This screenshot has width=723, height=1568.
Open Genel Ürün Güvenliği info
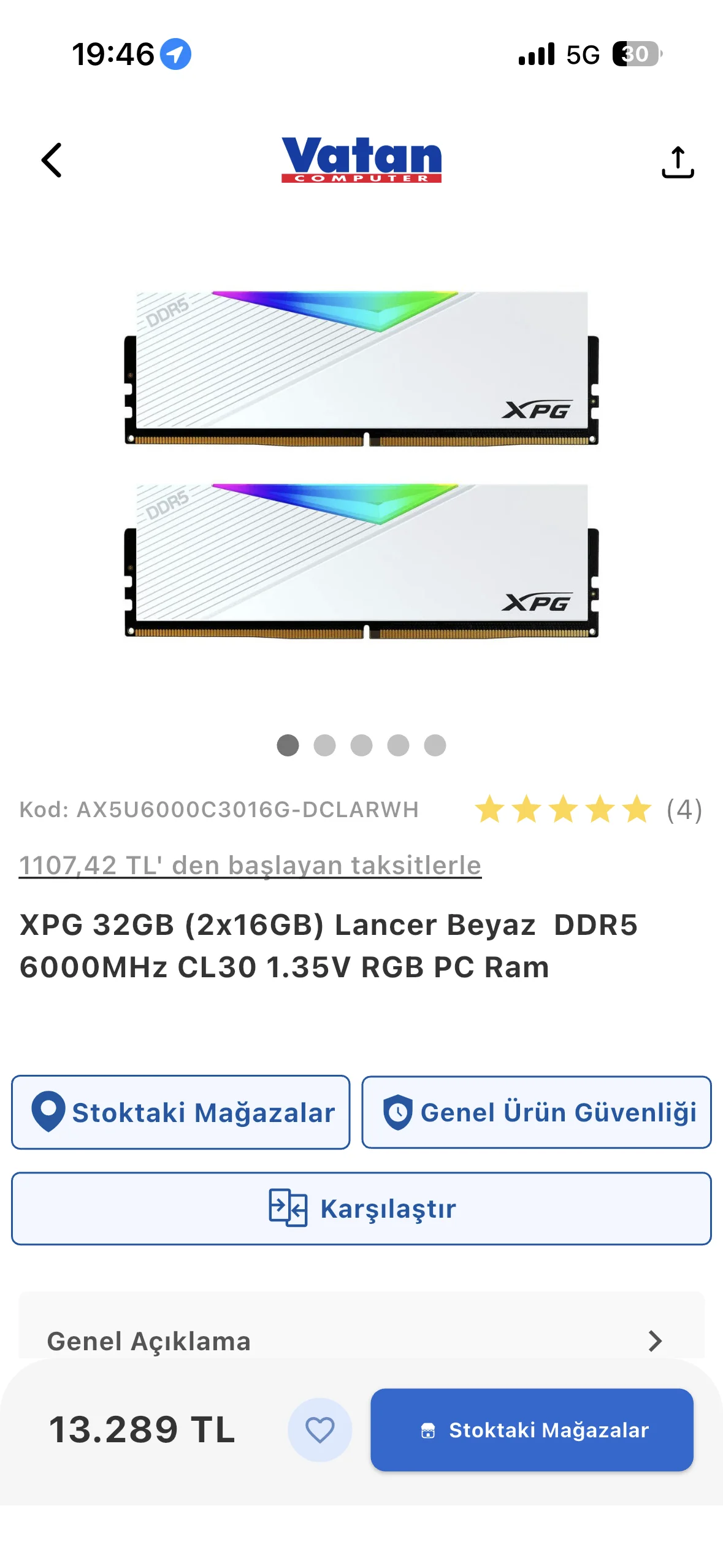pos(537,1112)
